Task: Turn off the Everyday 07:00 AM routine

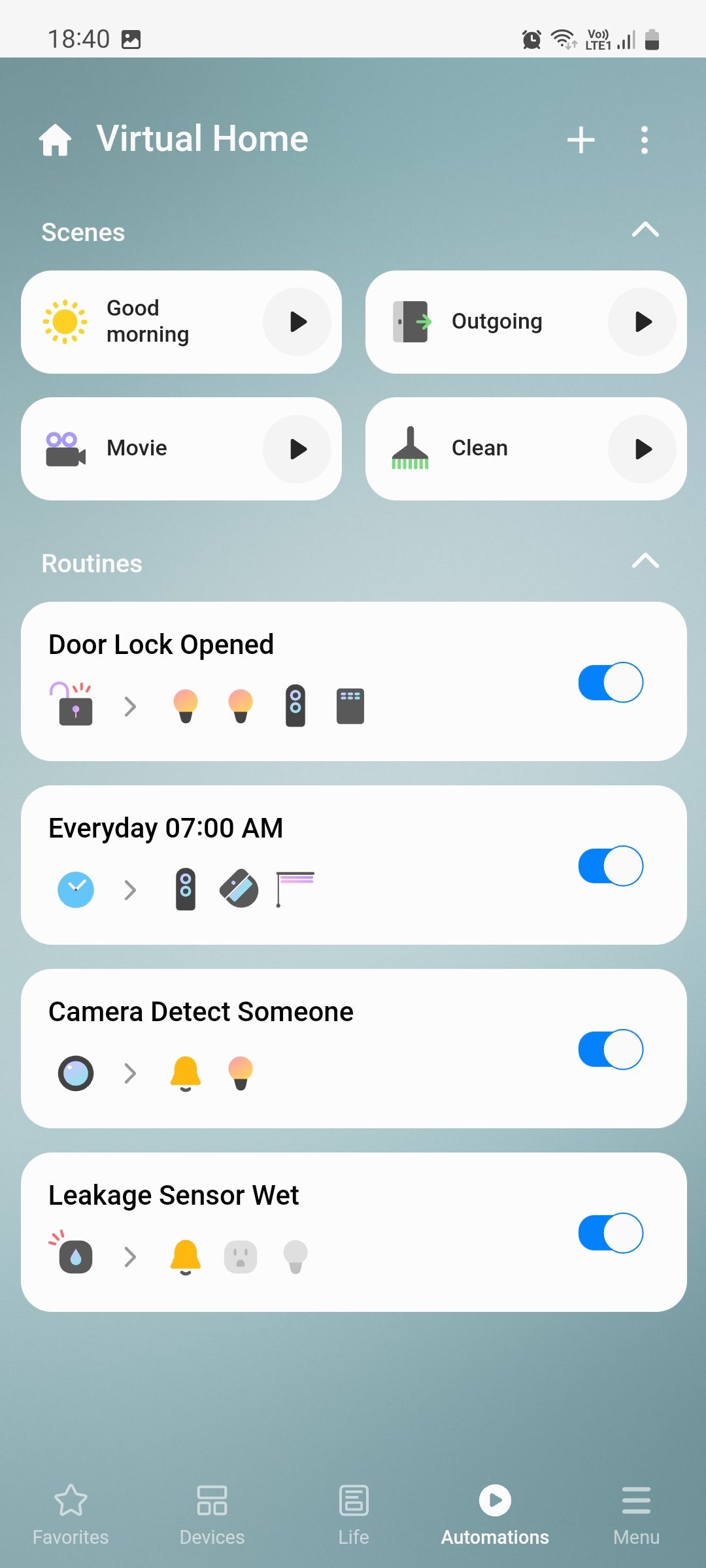Action: coord(610,865)
